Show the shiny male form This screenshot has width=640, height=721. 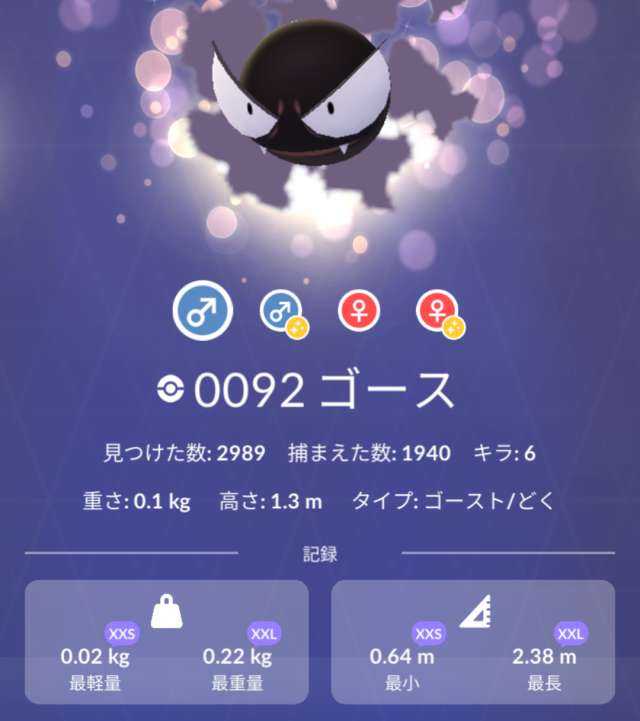tap(282, 313)
